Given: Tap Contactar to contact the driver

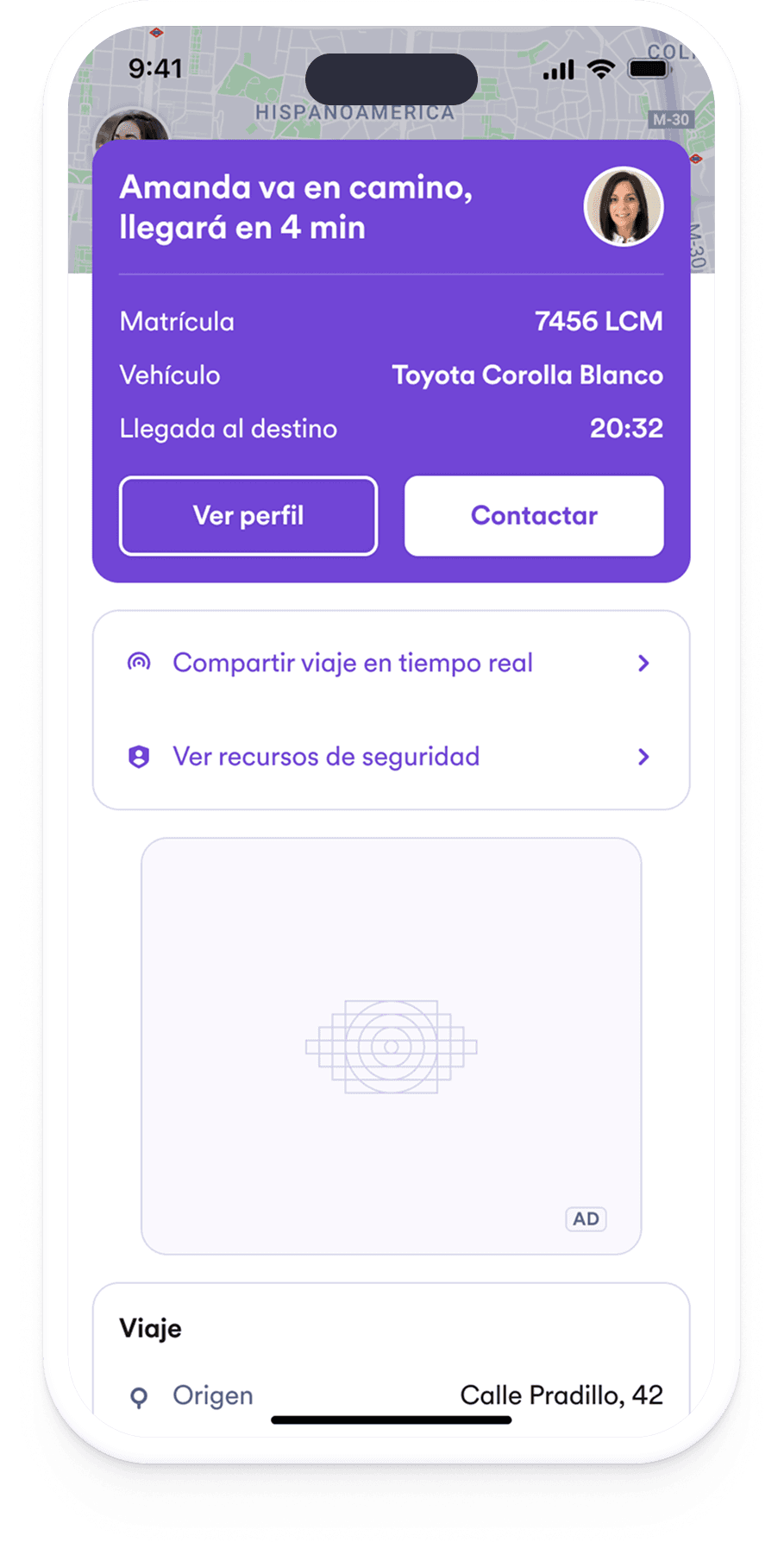Looking at the screenshot, I should [x=534, y=516].
